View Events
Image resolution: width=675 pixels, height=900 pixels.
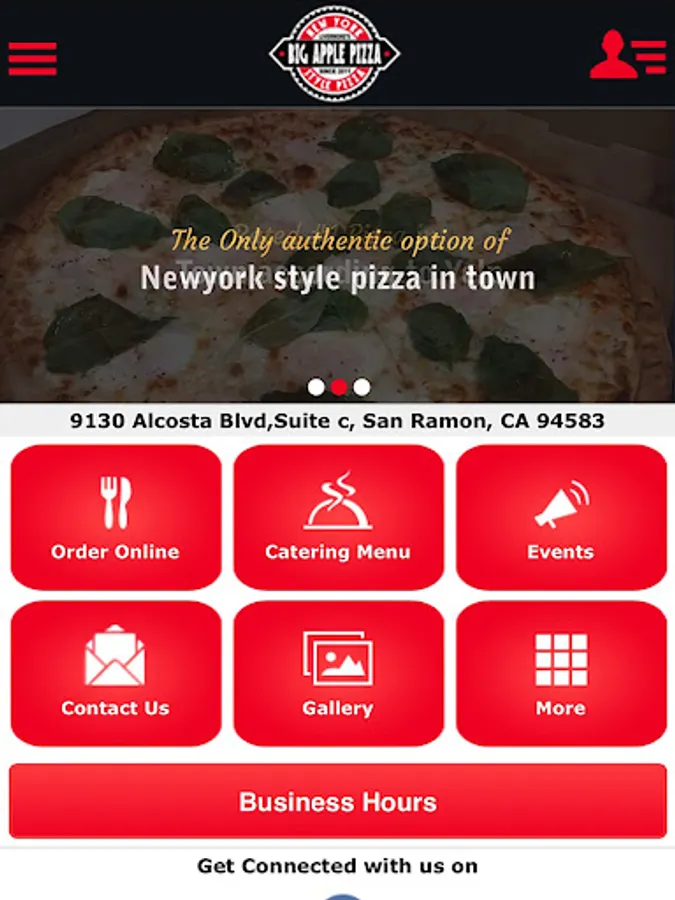(x=561, y=517)
